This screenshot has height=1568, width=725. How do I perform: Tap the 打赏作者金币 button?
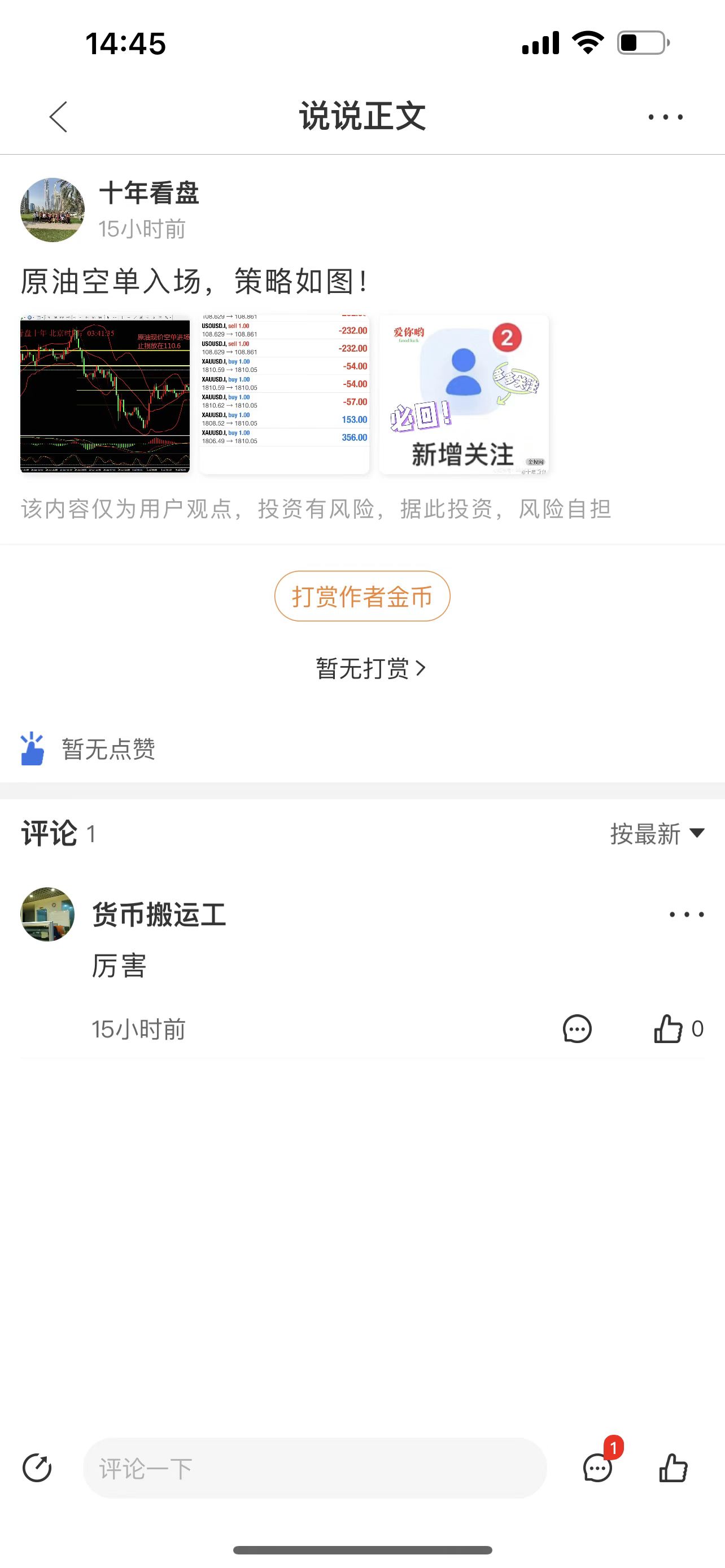tap(362, 597)
